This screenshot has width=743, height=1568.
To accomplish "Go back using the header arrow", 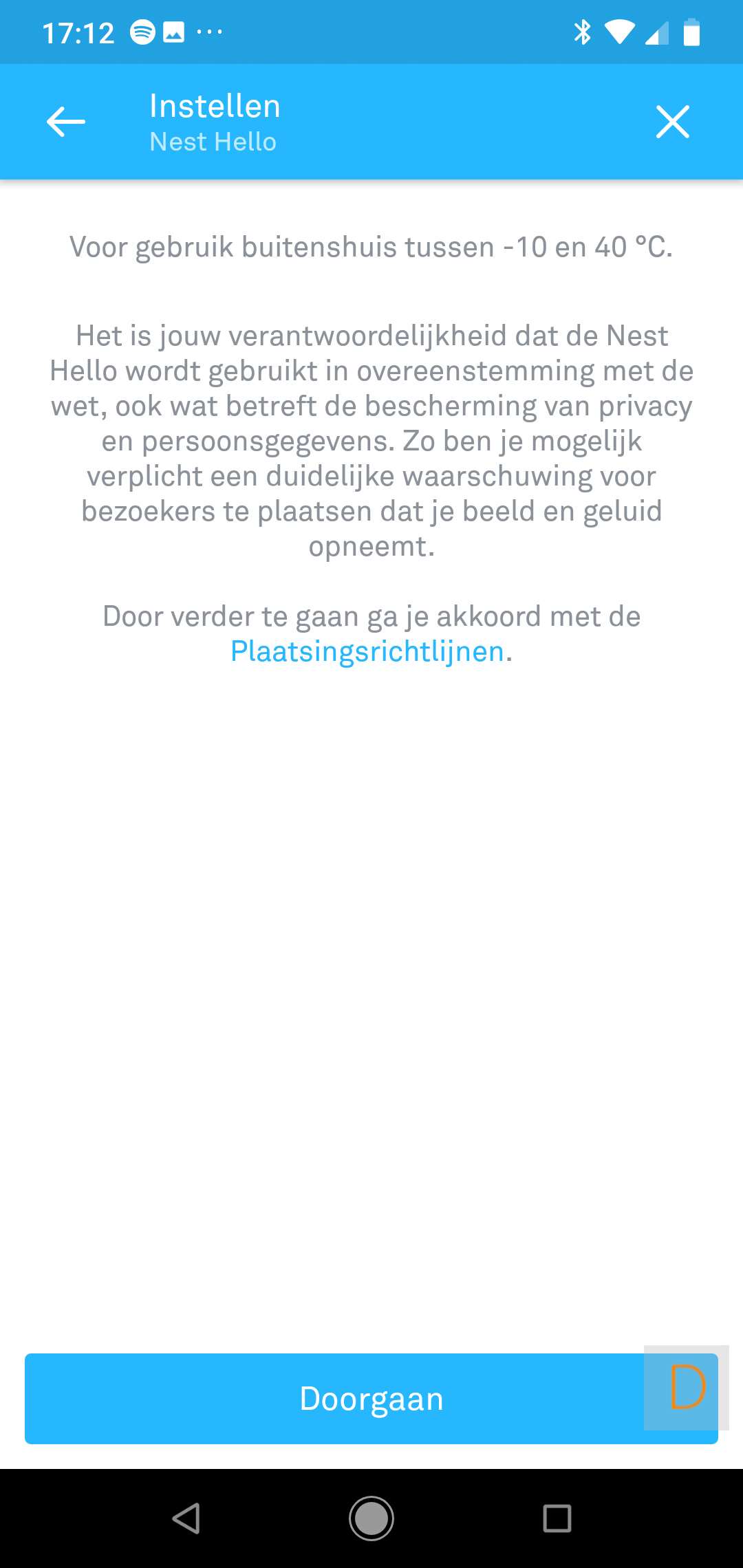I will (66, 122).
